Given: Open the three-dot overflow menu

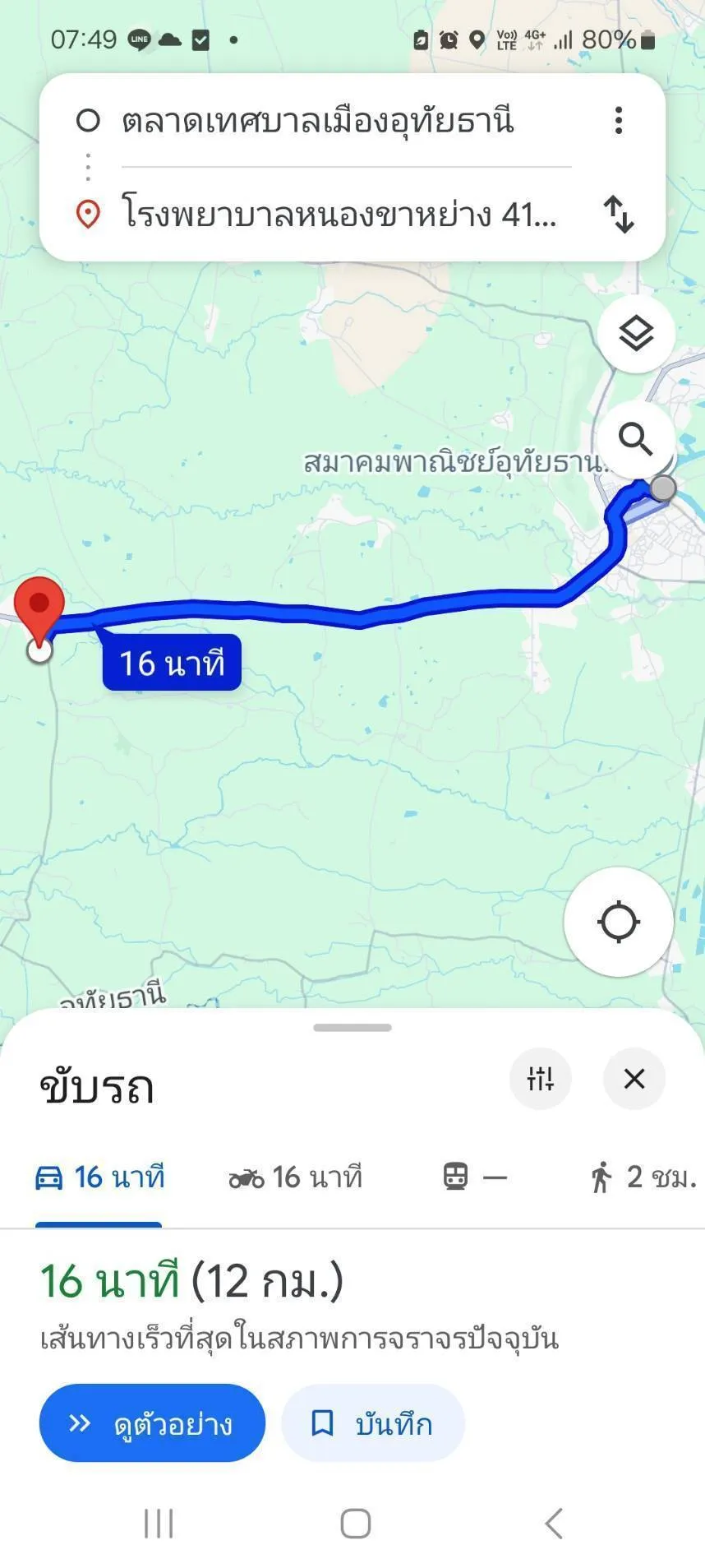Looking at the screenshot, I should [x=619, y=121].
